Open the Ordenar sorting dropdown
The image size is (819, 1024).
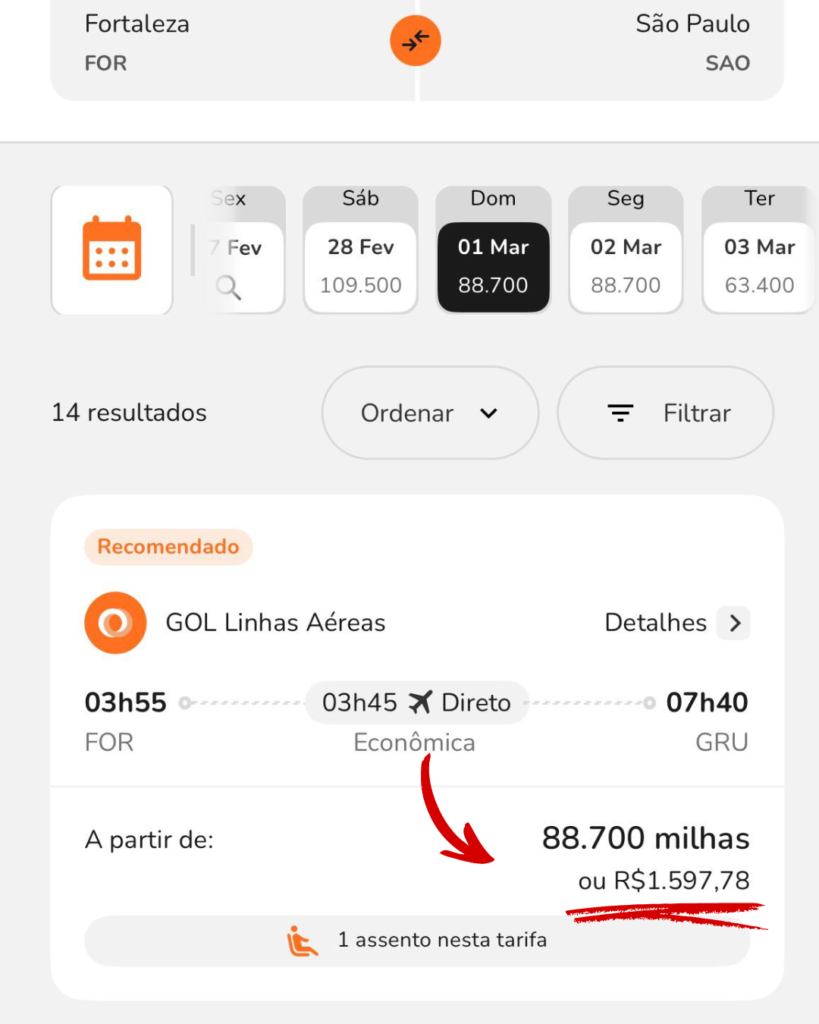point(429,413)
